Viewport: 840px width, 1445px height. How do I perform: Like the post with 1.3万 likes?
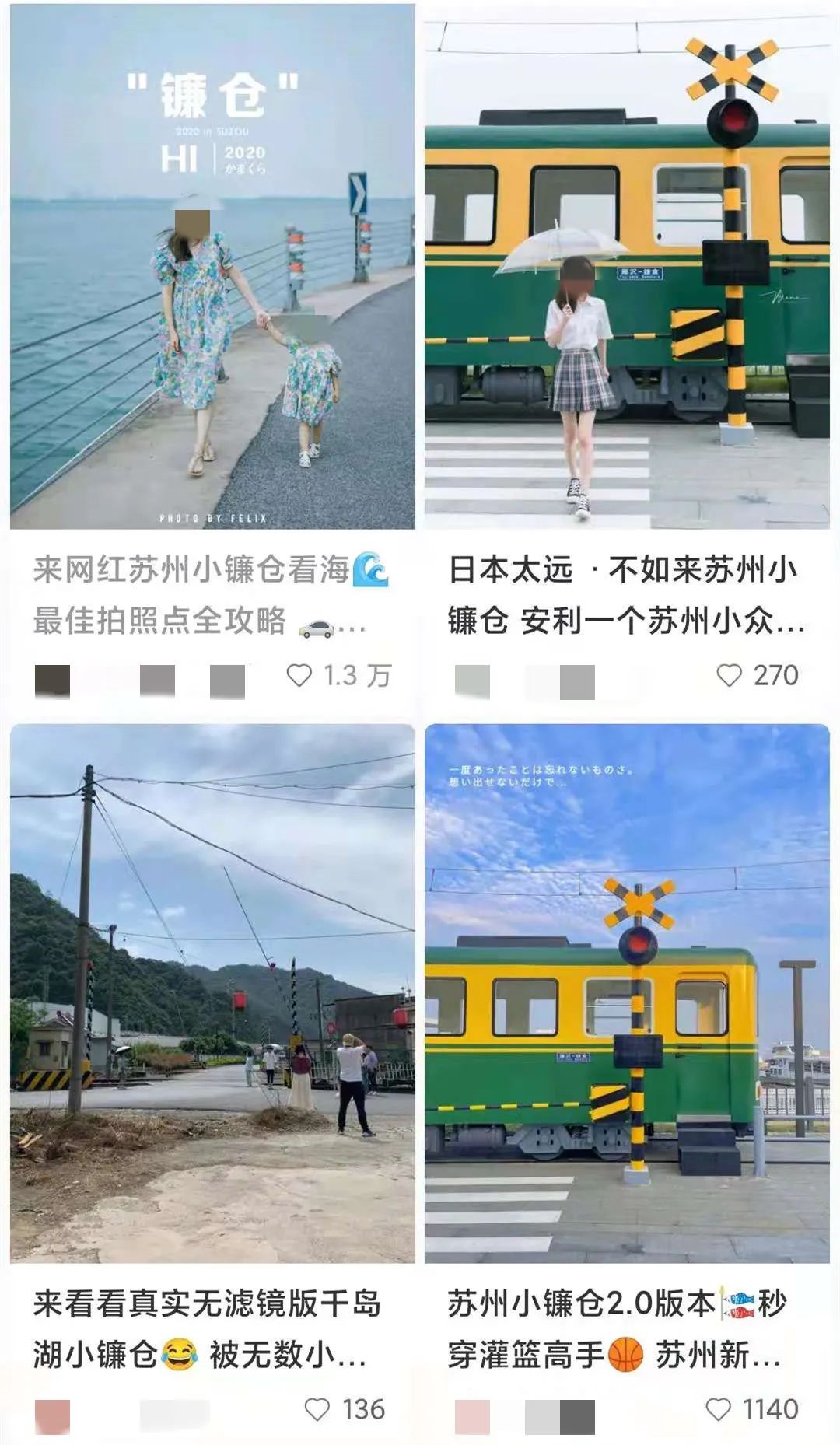299,675
